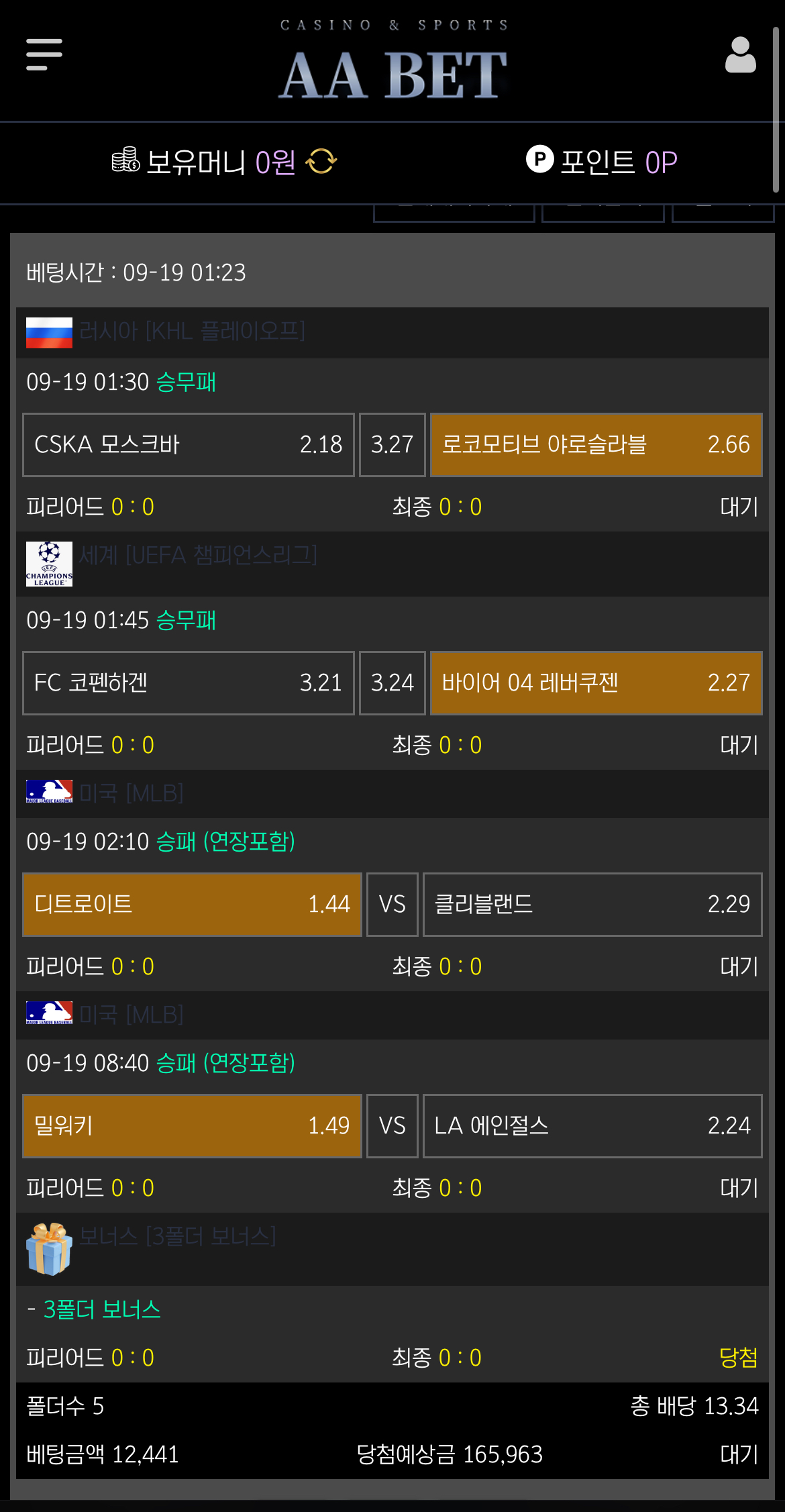Tap the 클리블랜드 2.29 cell
The width and height of the screenshot is (785, 1512).
click(592, 905)
